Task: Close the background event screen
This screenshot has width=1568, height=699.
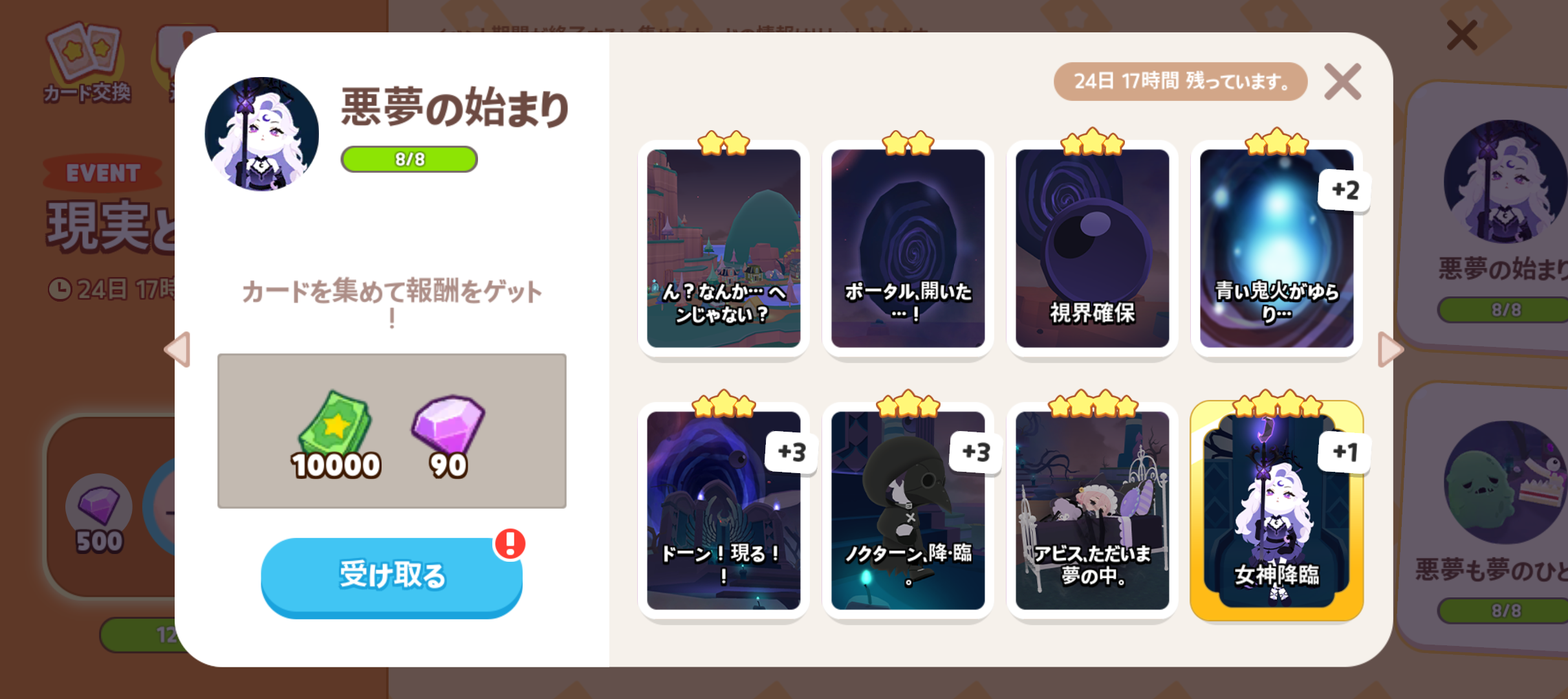Action: [x=1462, y=35]
